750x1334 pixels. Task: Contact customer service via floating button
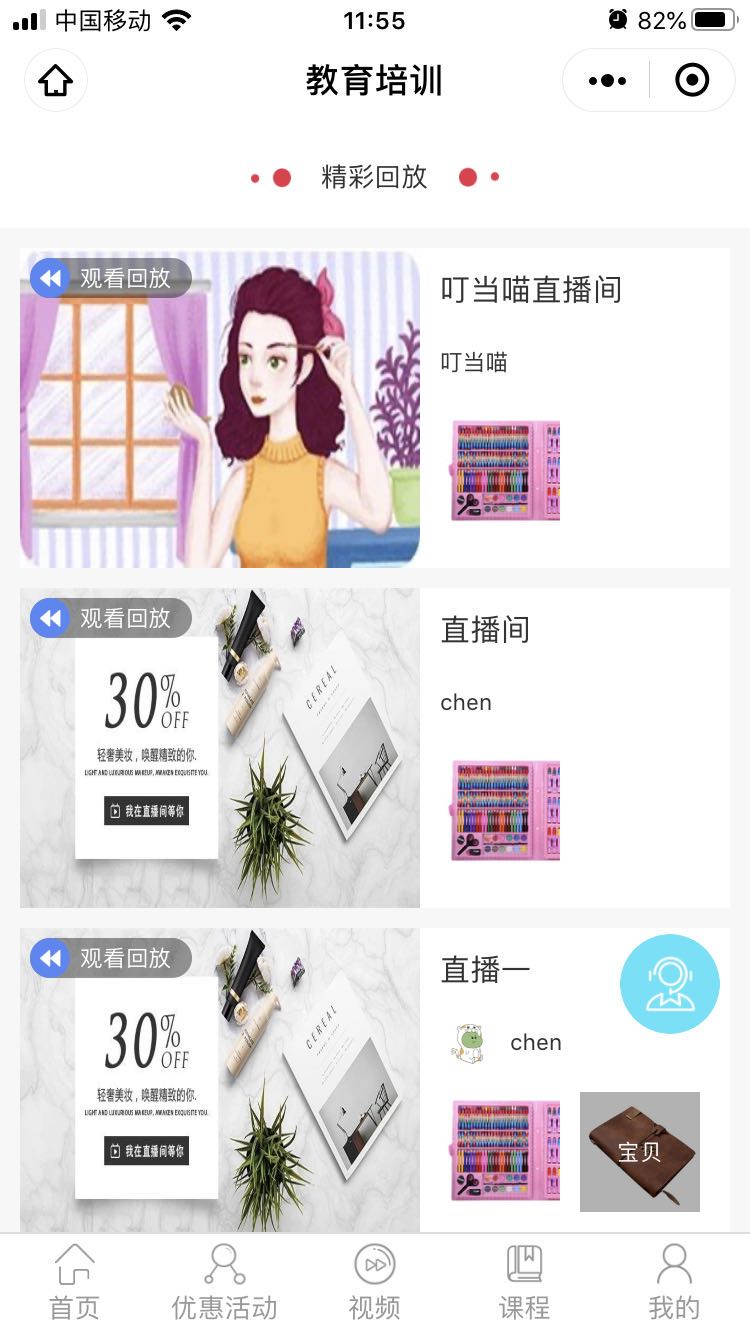pos(669,984)
